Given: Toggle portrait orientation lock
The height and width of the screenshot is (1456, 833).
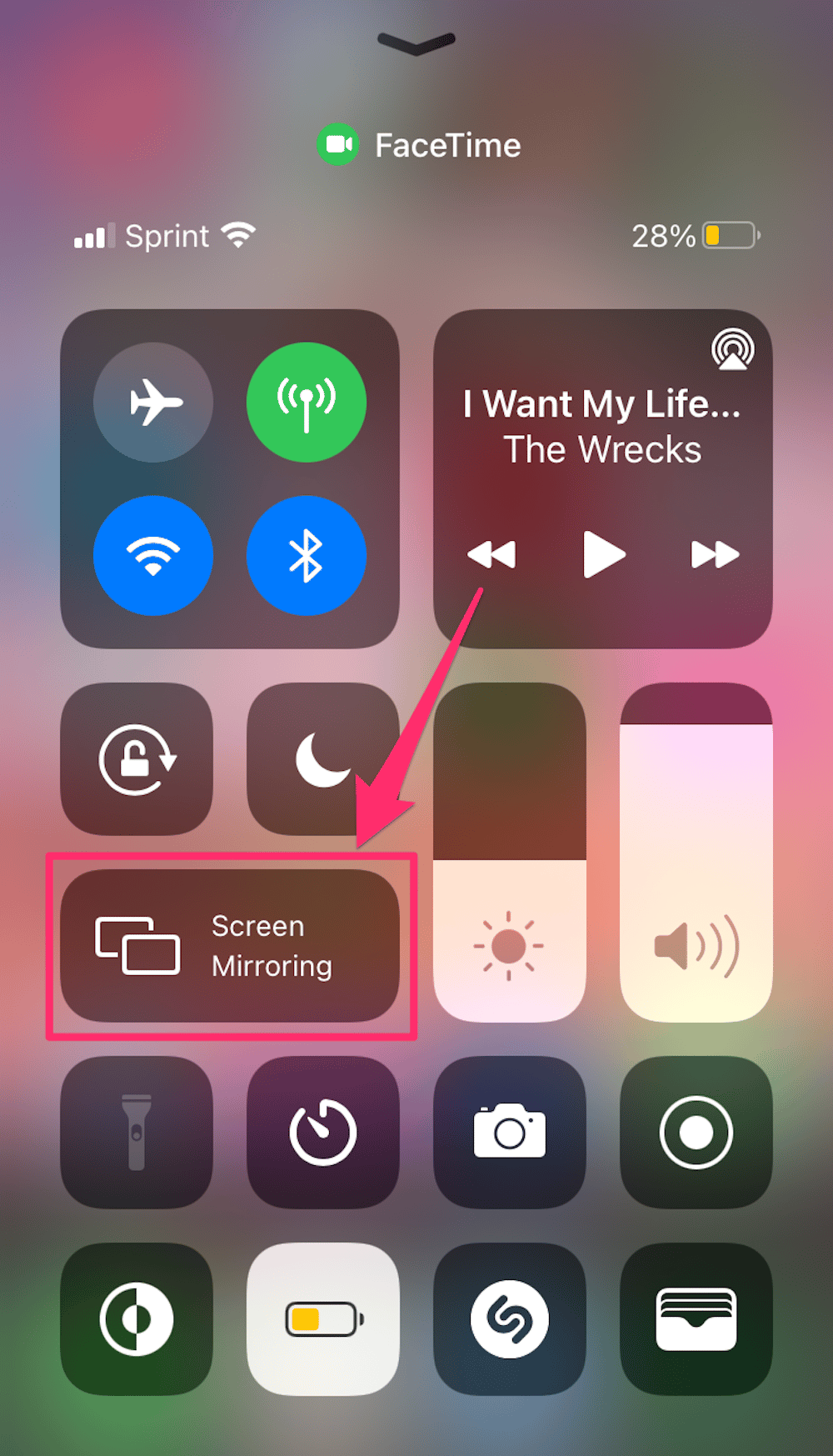Looking at the screenshot, I should 137,759.
